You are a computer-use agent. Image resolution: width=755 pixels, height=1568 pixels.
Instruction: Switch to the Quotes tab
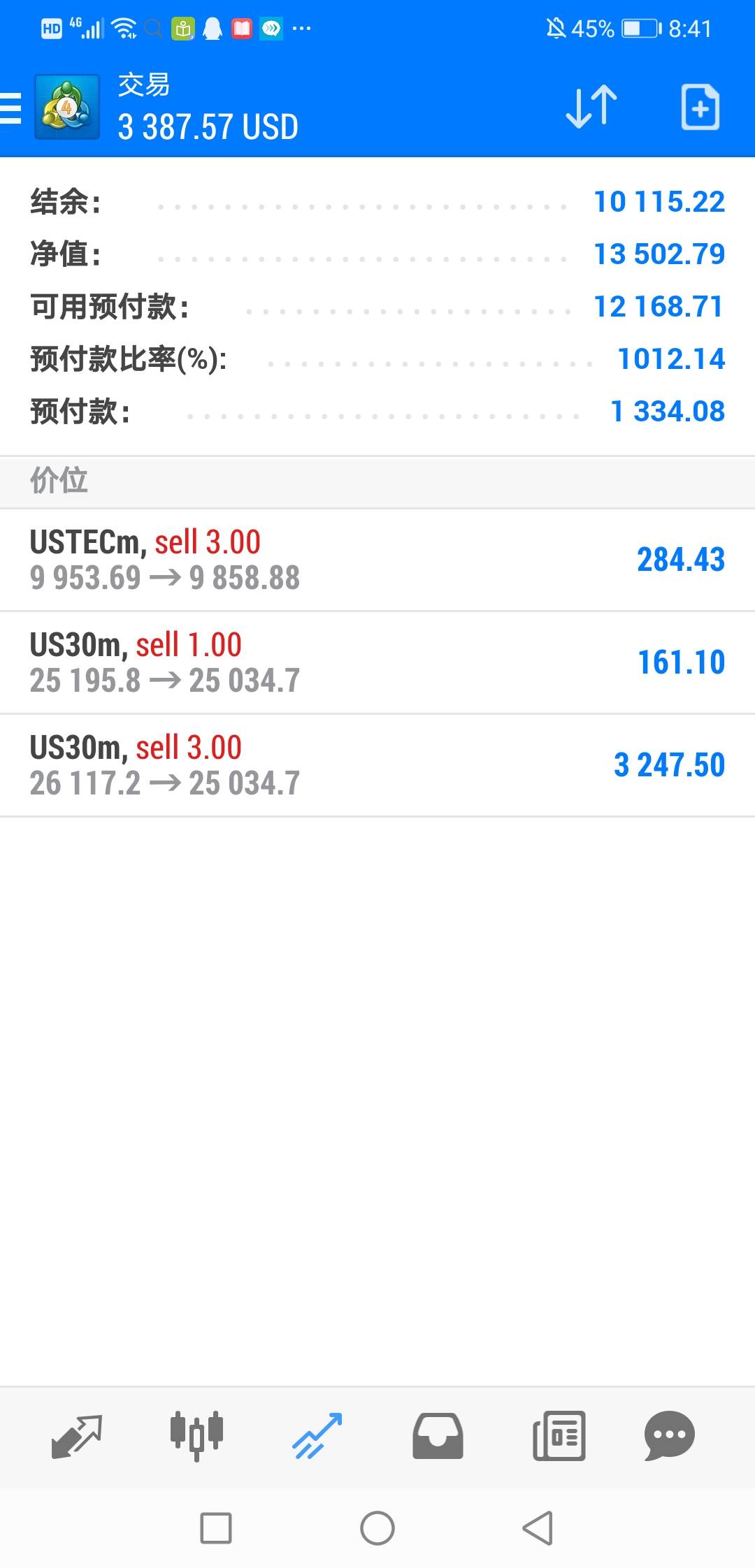tap(77, 1437)
